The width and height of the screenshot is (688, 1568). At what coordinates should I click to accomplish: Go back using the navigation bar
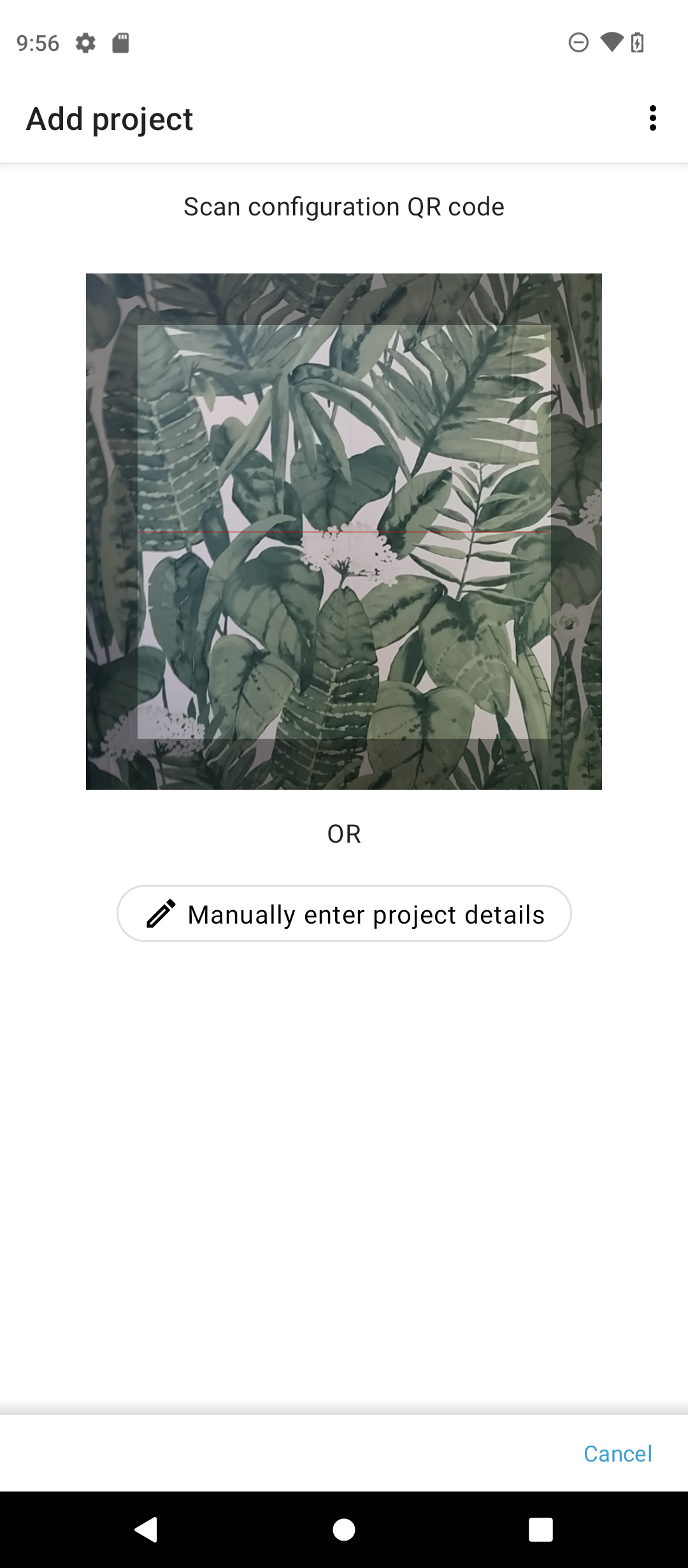(x=147, y=1529)
